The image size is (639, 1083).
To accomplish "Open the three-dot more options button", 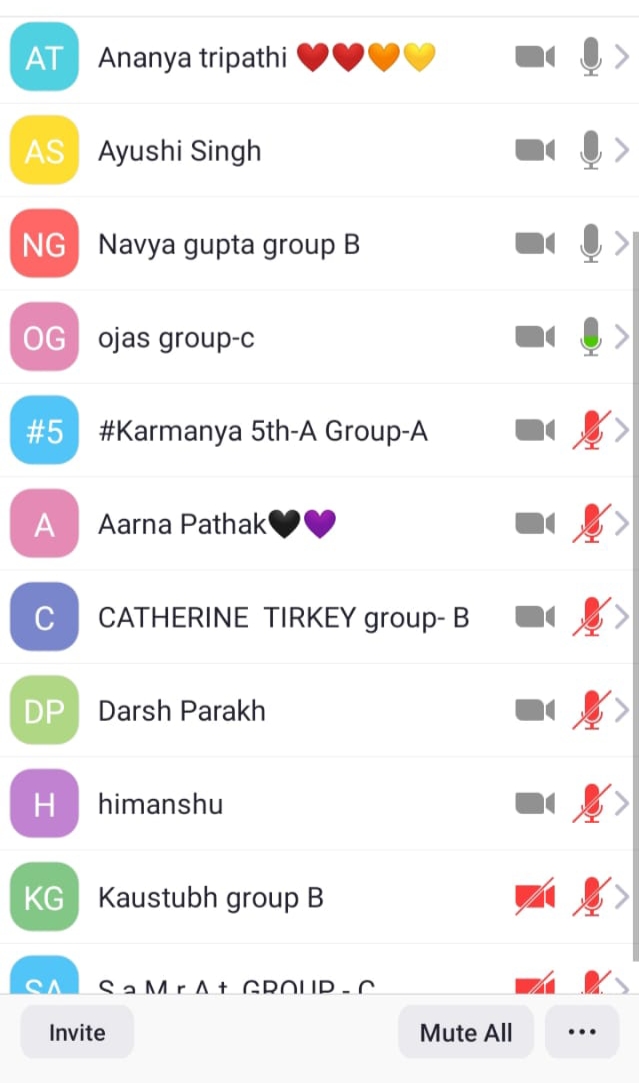I will (582, 1032).
